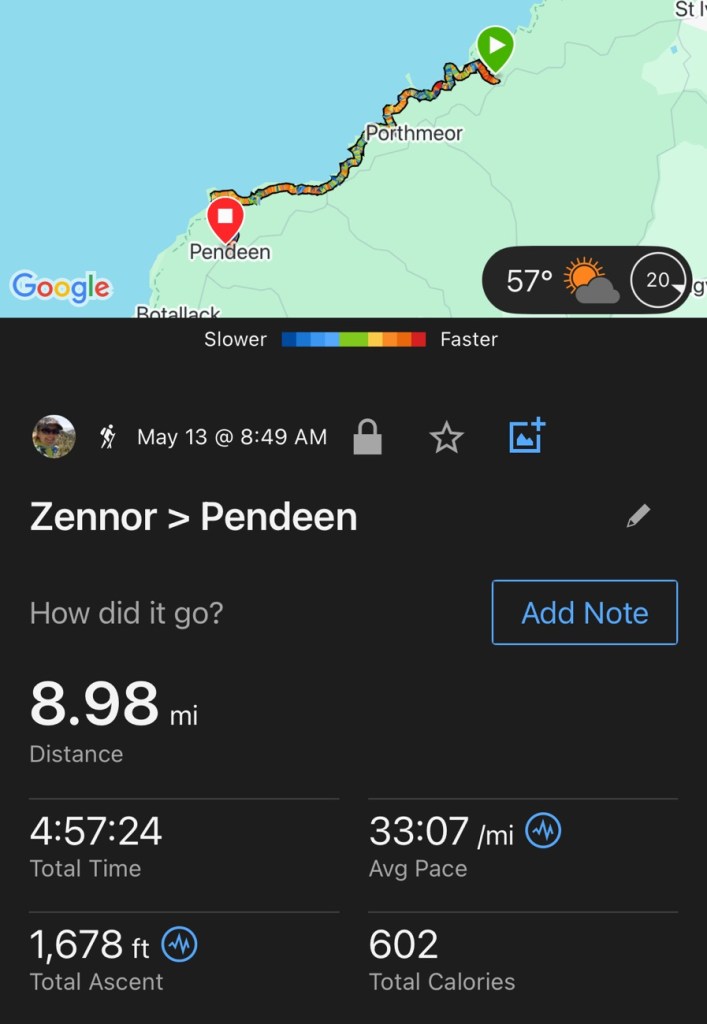Tap the Add Note button
Viewport: 707px width, 1024px height.
(584, 612)
